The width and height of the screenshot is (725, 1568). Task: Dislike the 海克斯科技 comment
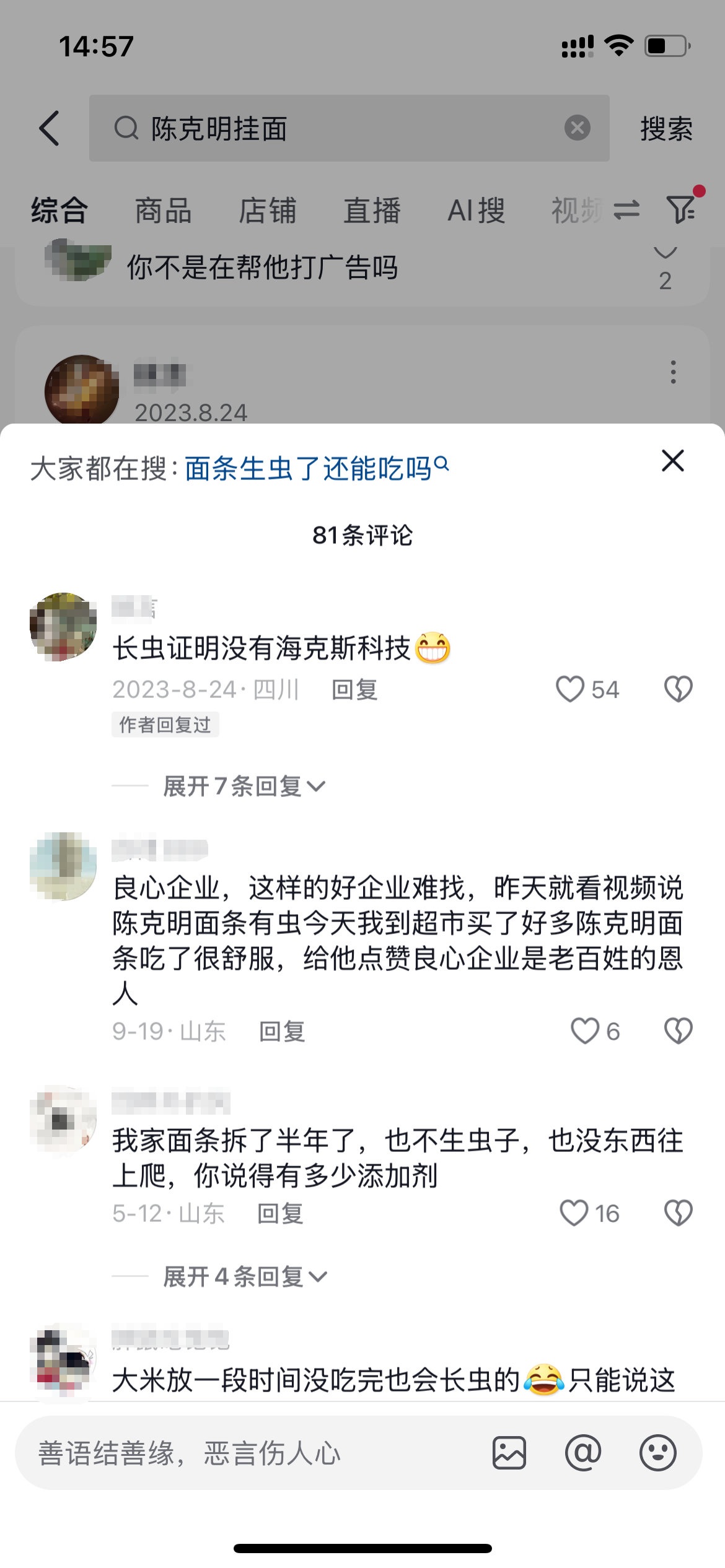point(678,689)
